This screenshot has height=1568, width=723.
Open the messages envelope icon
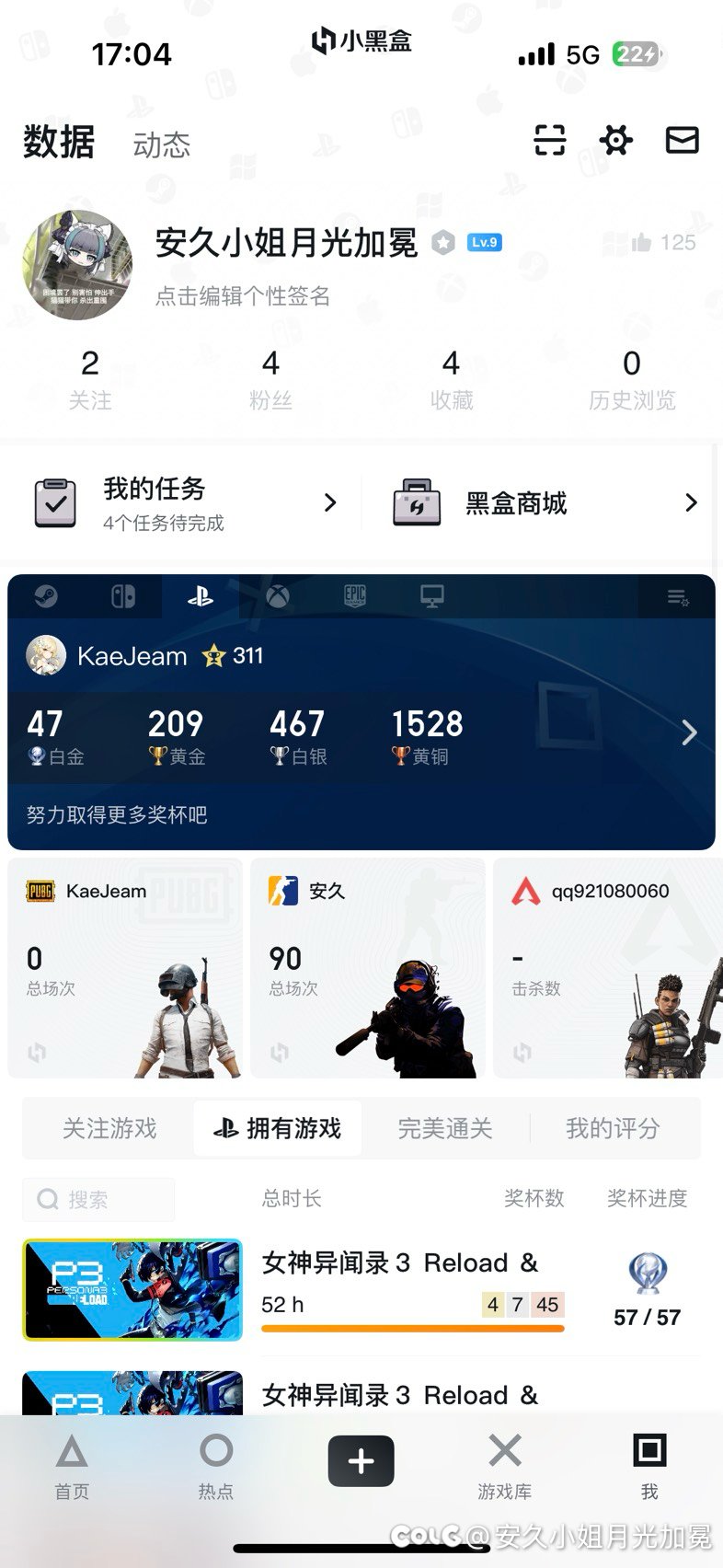coord(682,141)
